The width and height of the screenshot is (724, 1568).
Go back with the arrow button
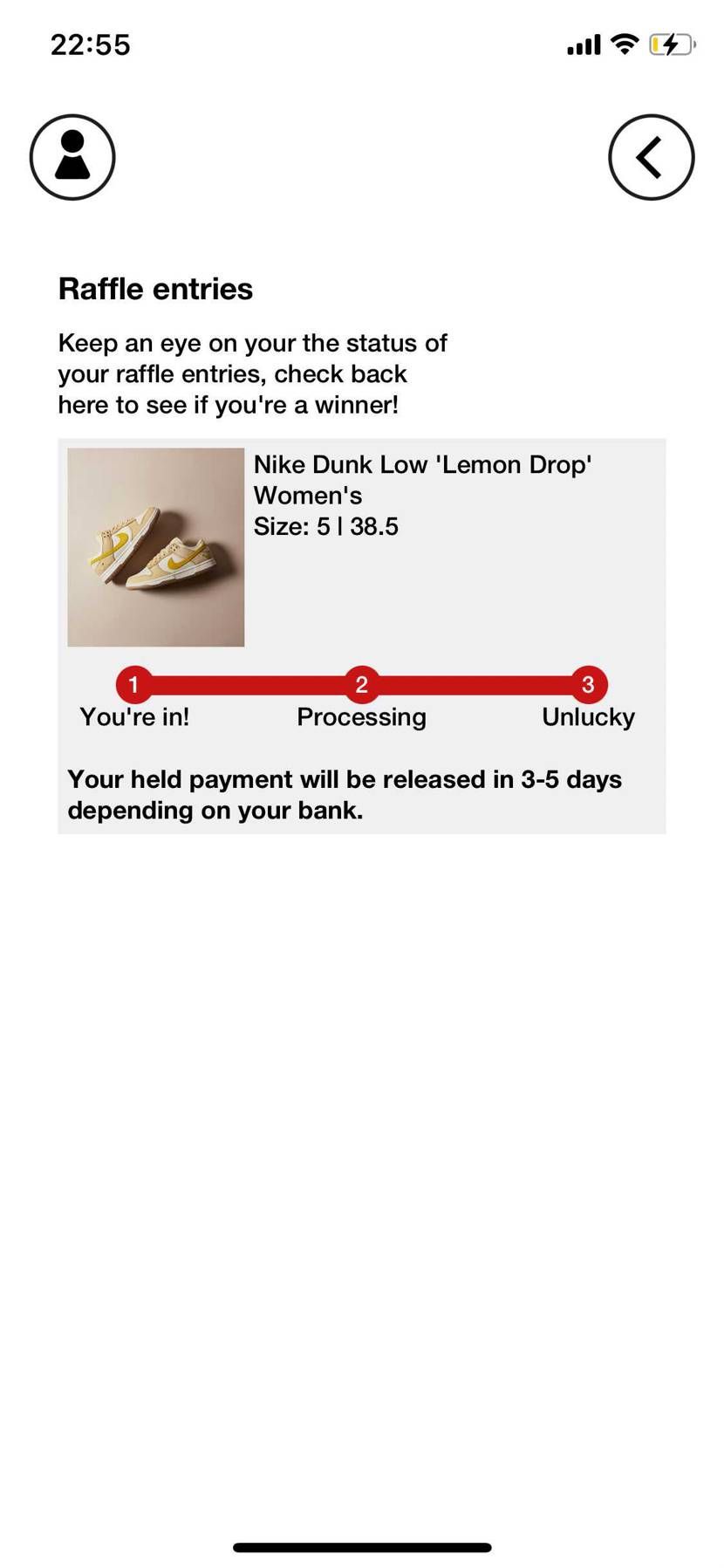[x=651, y=157]
